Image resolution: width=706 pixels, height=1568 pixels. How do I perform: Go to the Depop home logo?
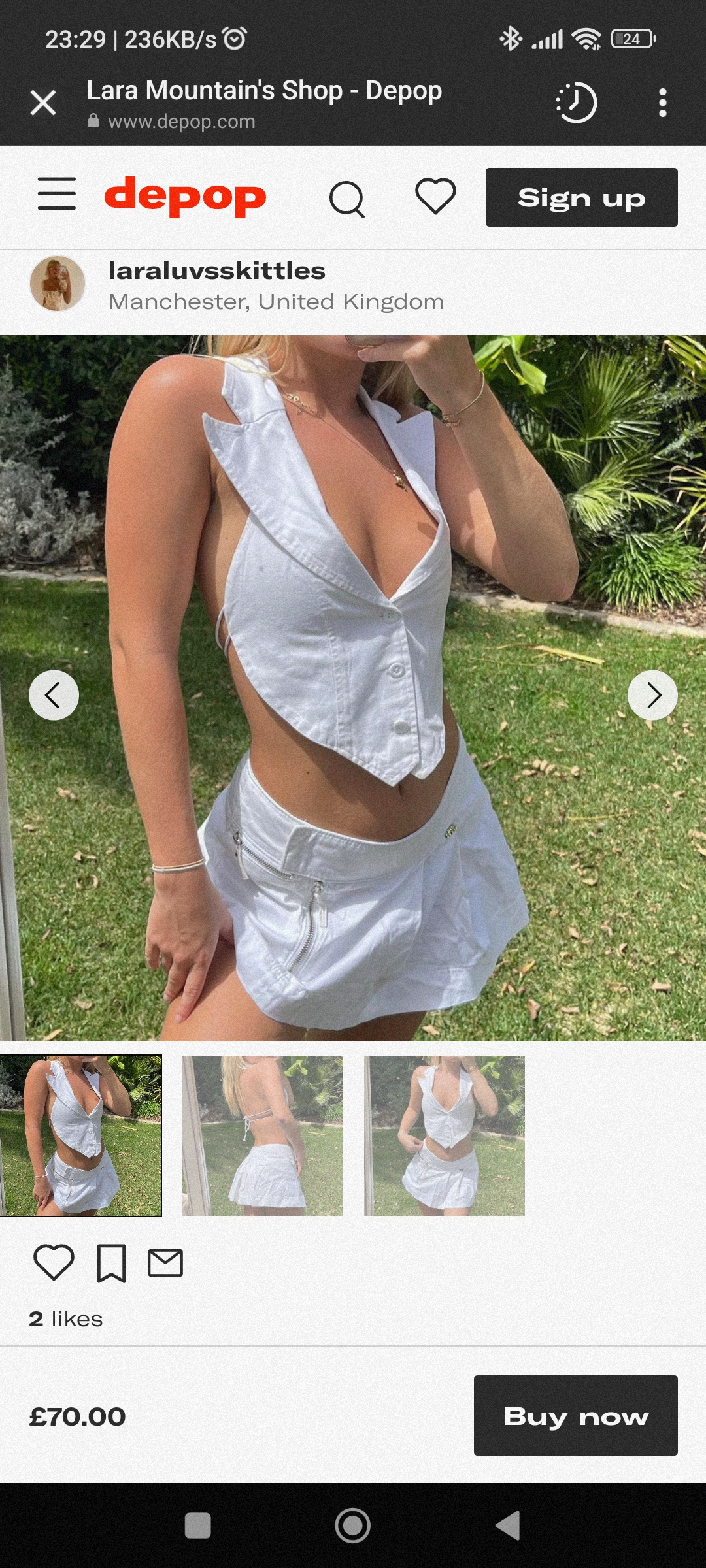185,195
